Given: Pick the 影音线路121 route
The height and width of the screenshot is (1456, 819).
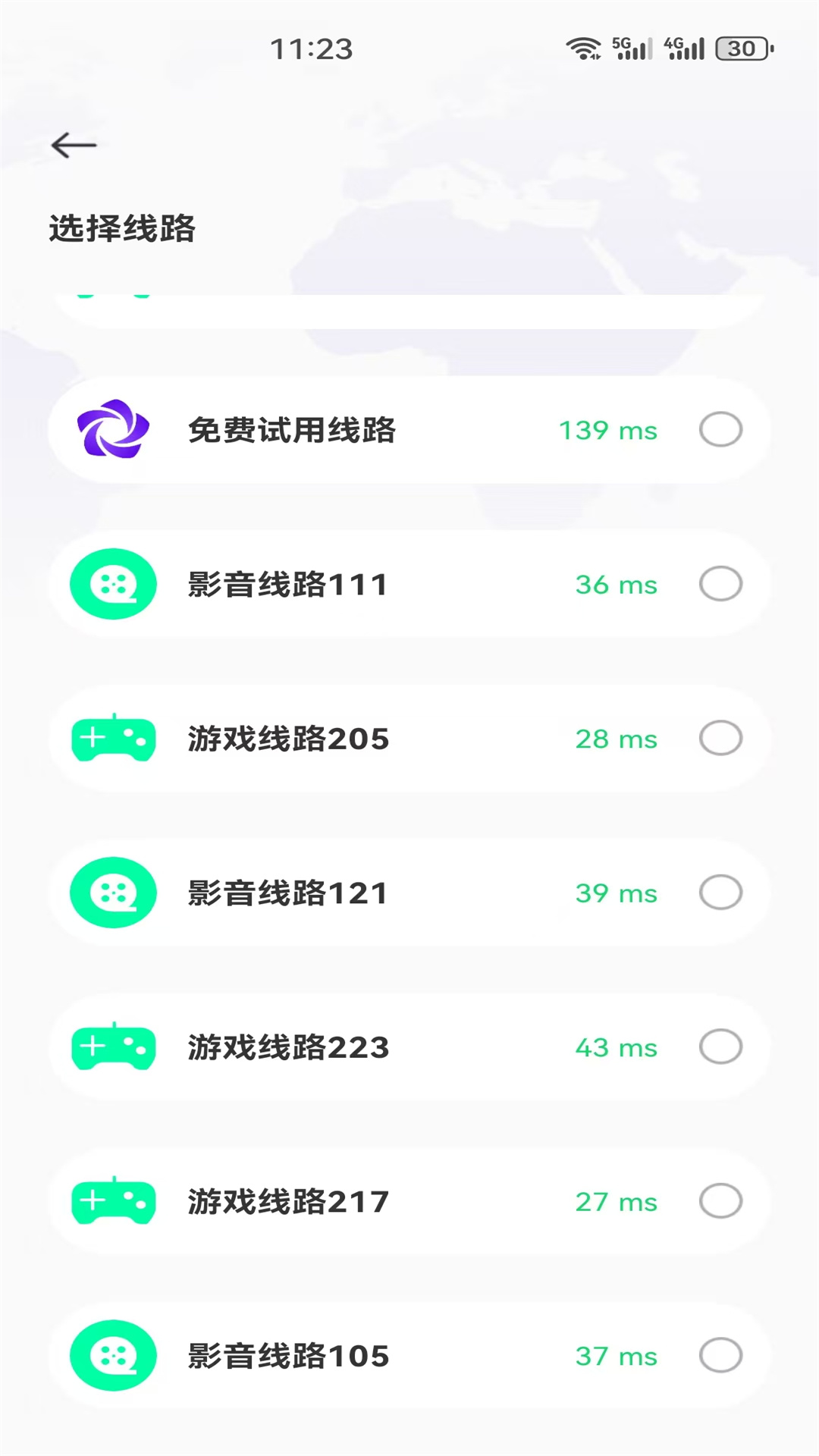Looking at the screenshot, I should (720, 893).
